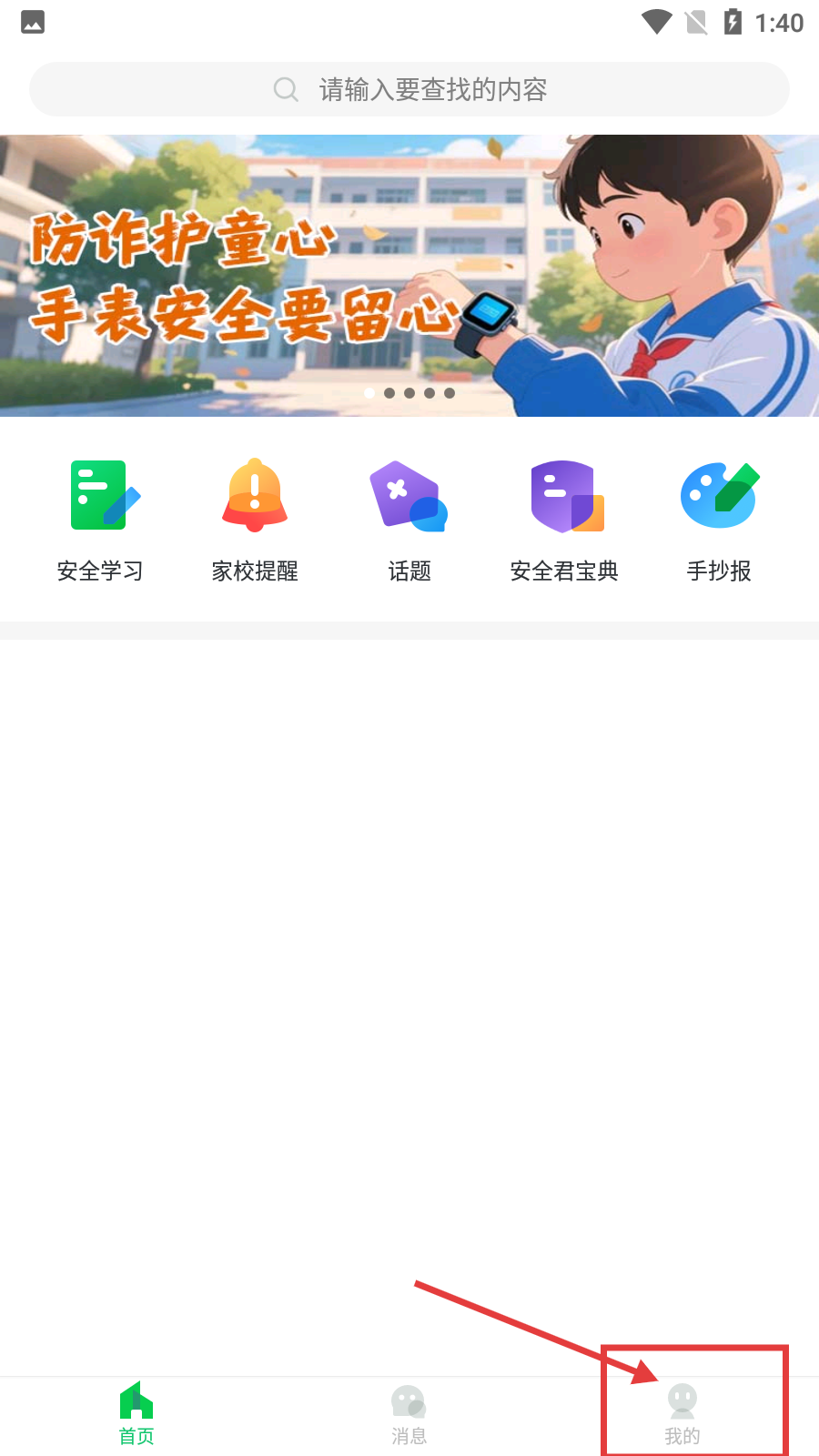The image size is (819, 1456).
Task: Switch to the 首页 home tab
Action: pos(136,1415)
